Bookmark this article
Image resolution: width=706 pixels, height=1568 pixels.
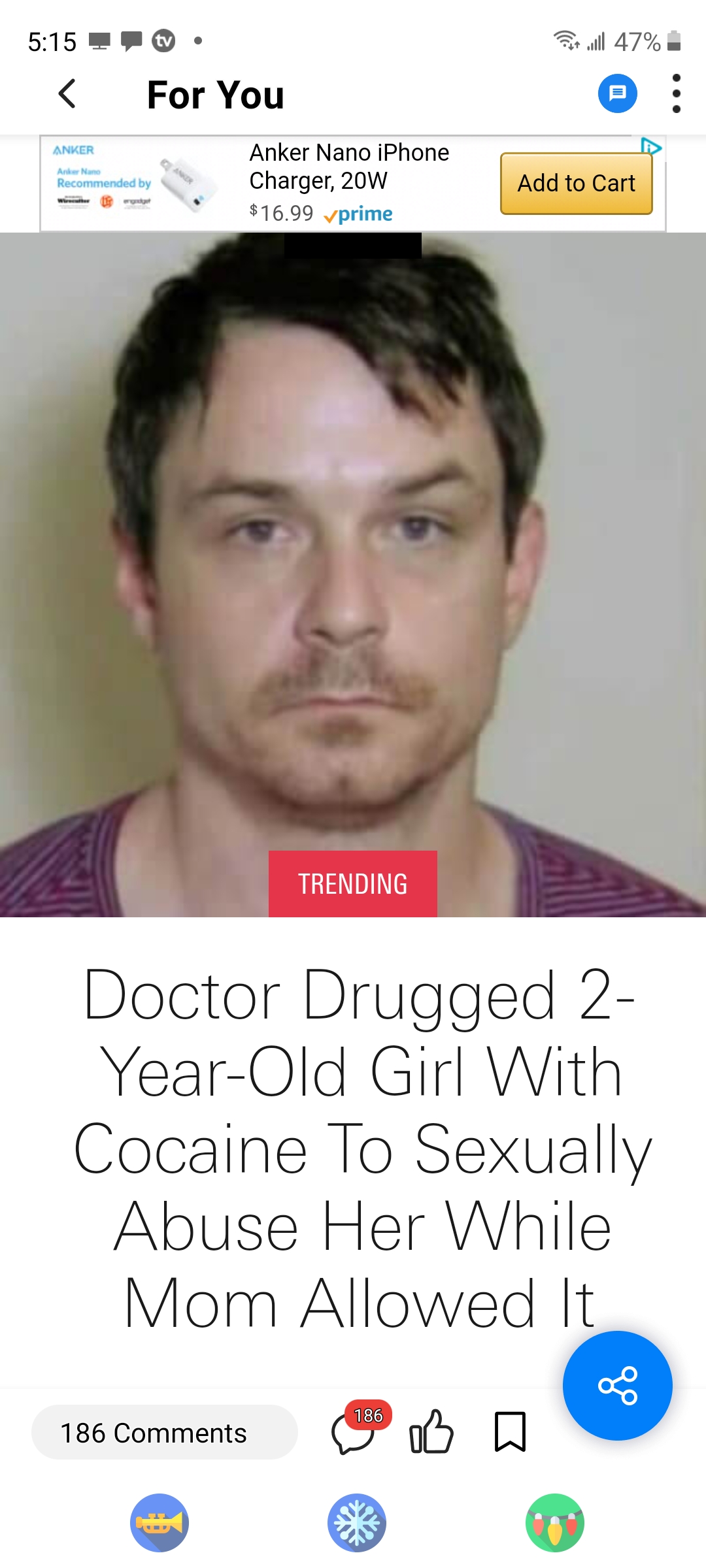[x=510, y=1431]
